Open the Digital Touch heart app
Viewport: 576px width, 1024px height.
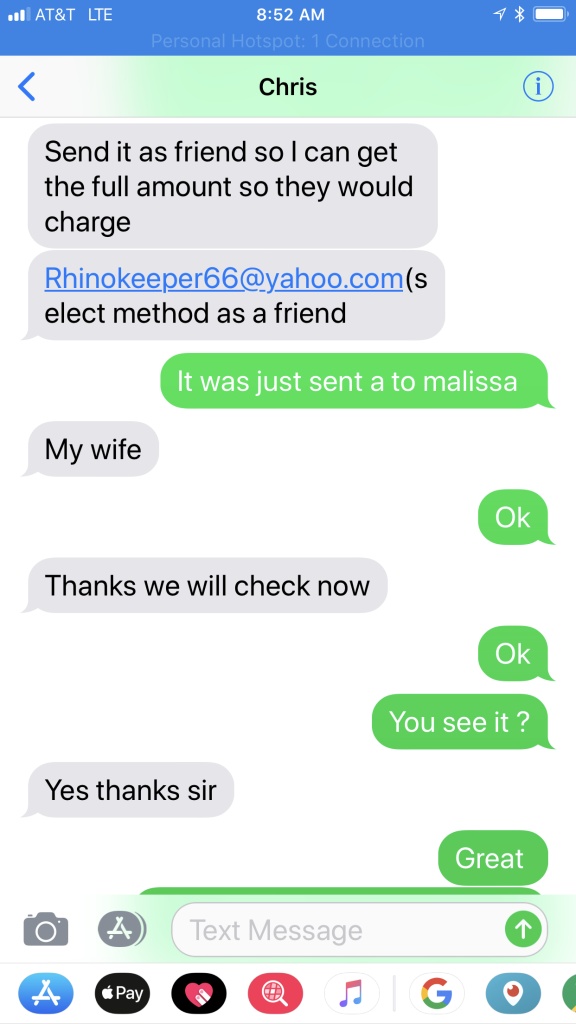click(199, 993)
